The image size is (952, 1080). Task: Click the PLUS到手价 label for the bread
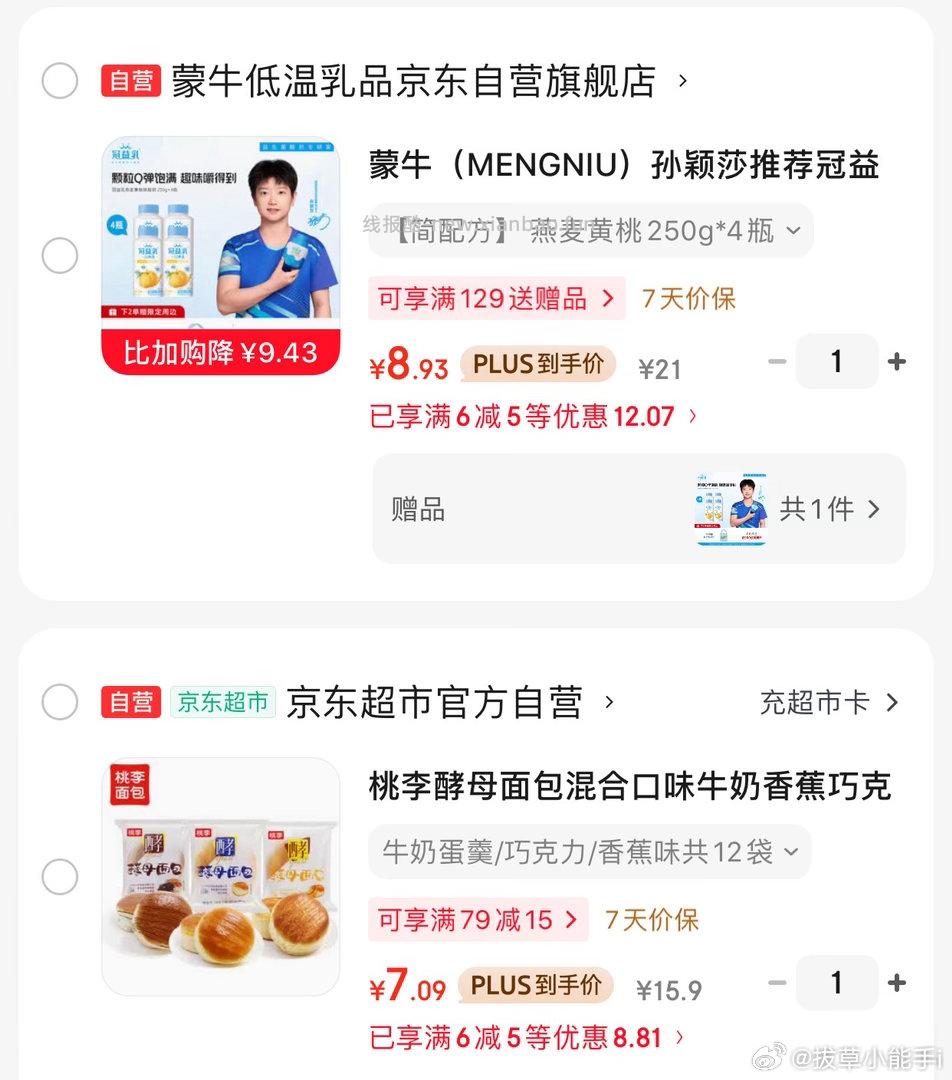coord(538,985)
